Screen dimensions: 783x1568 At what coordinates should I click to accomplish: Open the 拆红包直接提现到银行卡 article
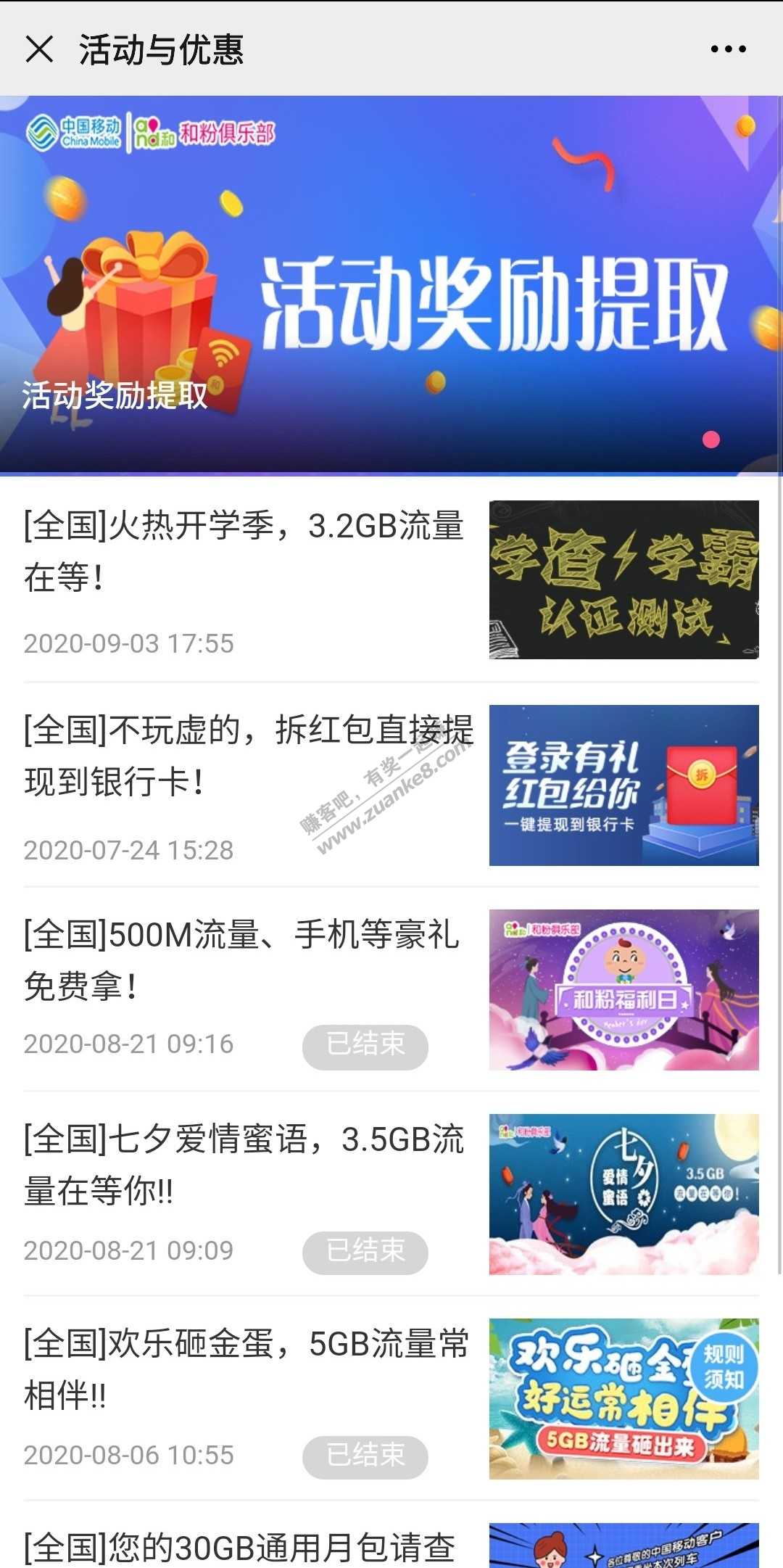click(x=246, y=756)
